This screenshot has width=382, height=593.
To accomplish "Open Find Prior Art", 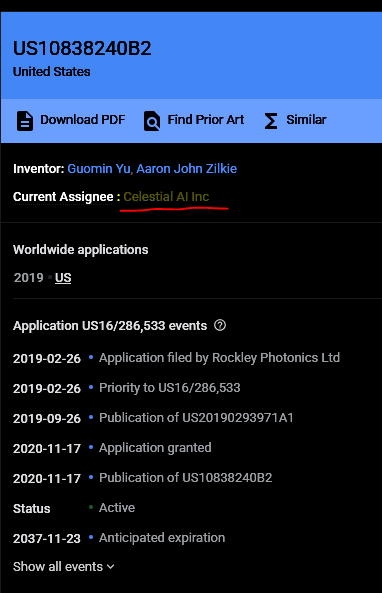I will point(194,120).
